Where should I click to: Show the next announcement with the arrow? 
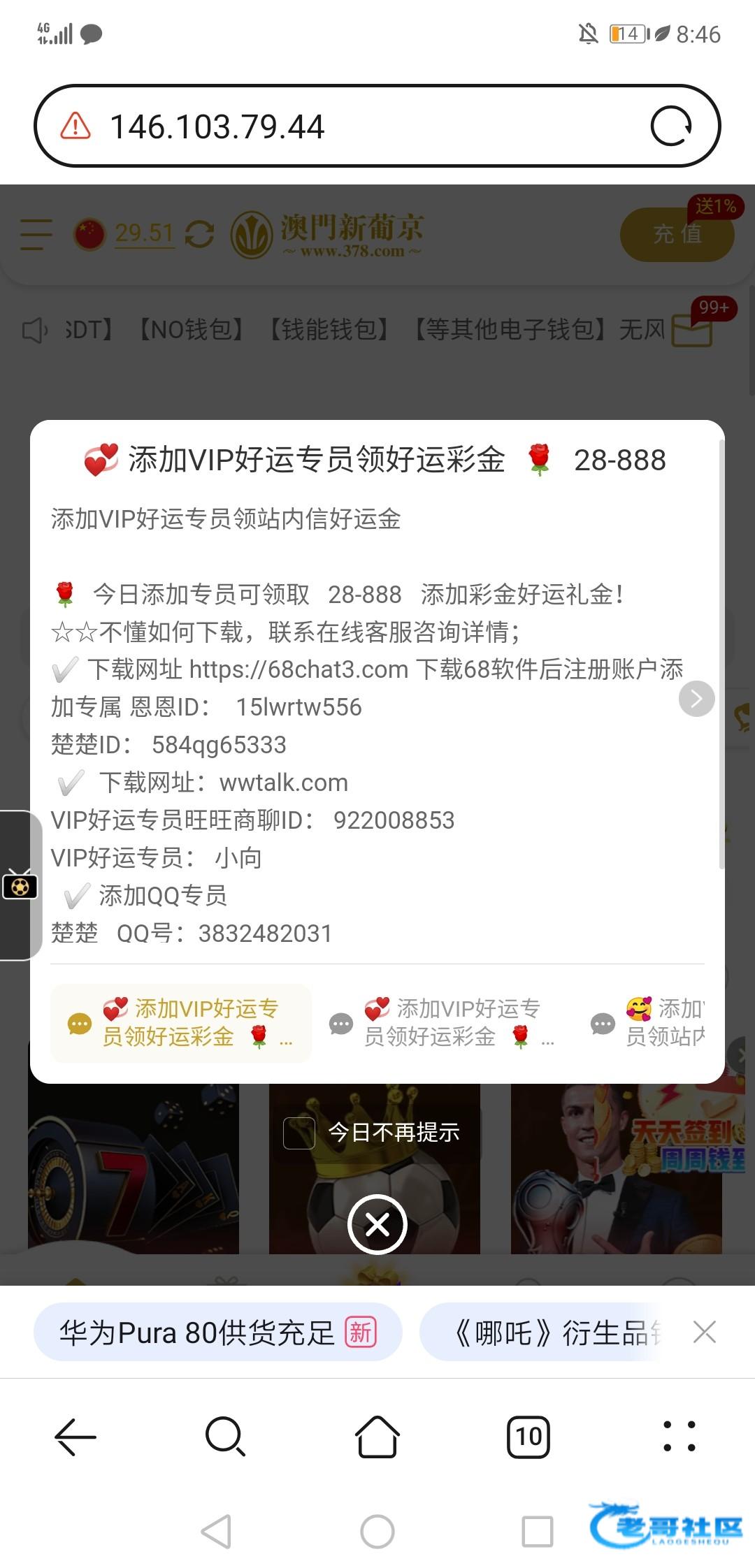(x=696, y=698)
